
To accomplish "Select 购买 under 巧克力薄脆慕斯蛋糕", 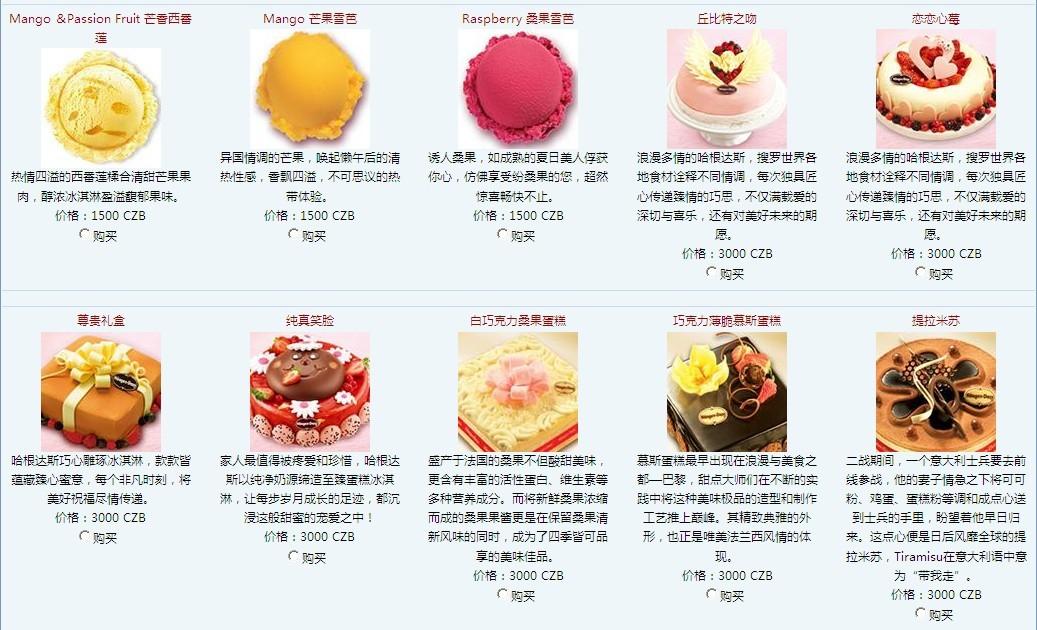I will (x=712, y=594).
